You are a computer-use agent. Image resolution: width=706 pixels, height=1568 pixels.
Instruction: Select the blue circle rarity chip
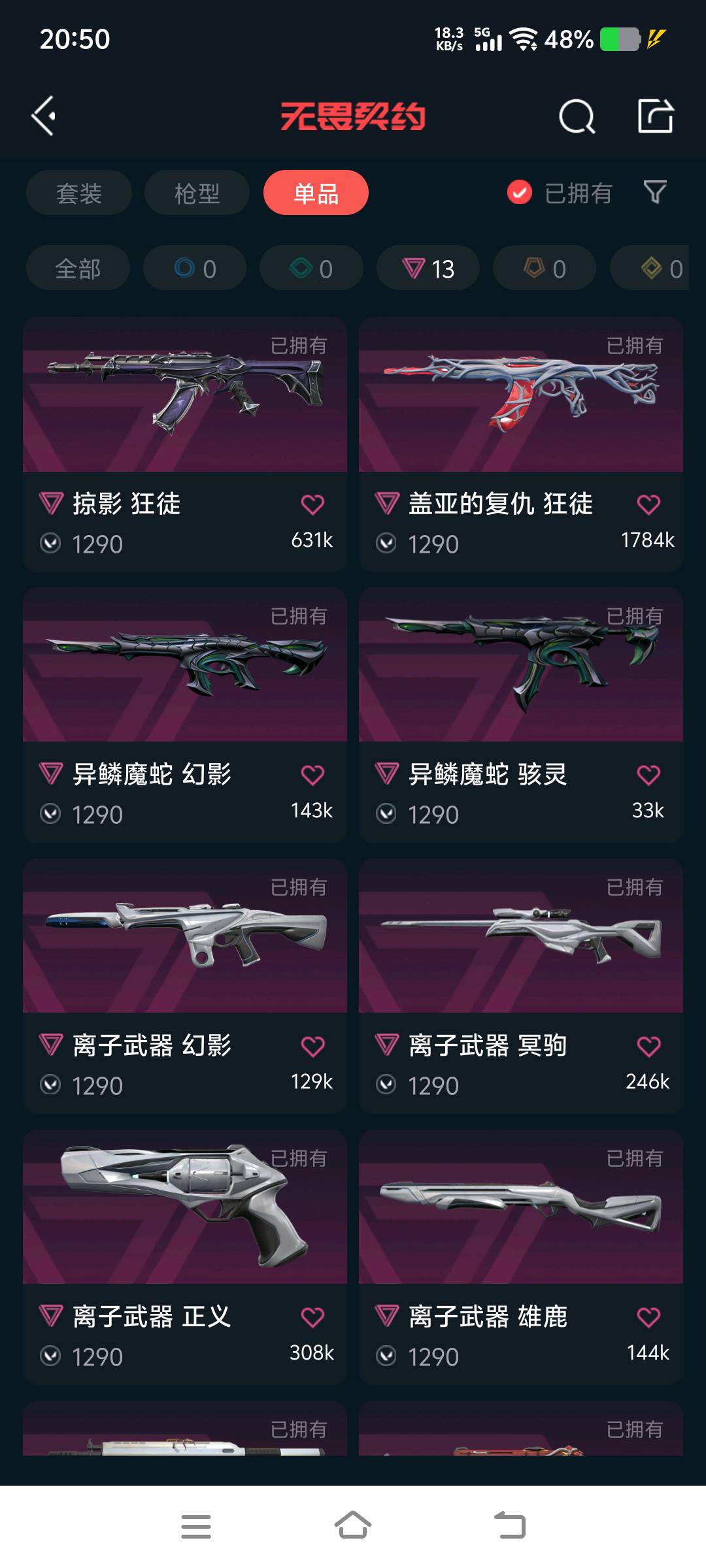click(x=195, y=268)
